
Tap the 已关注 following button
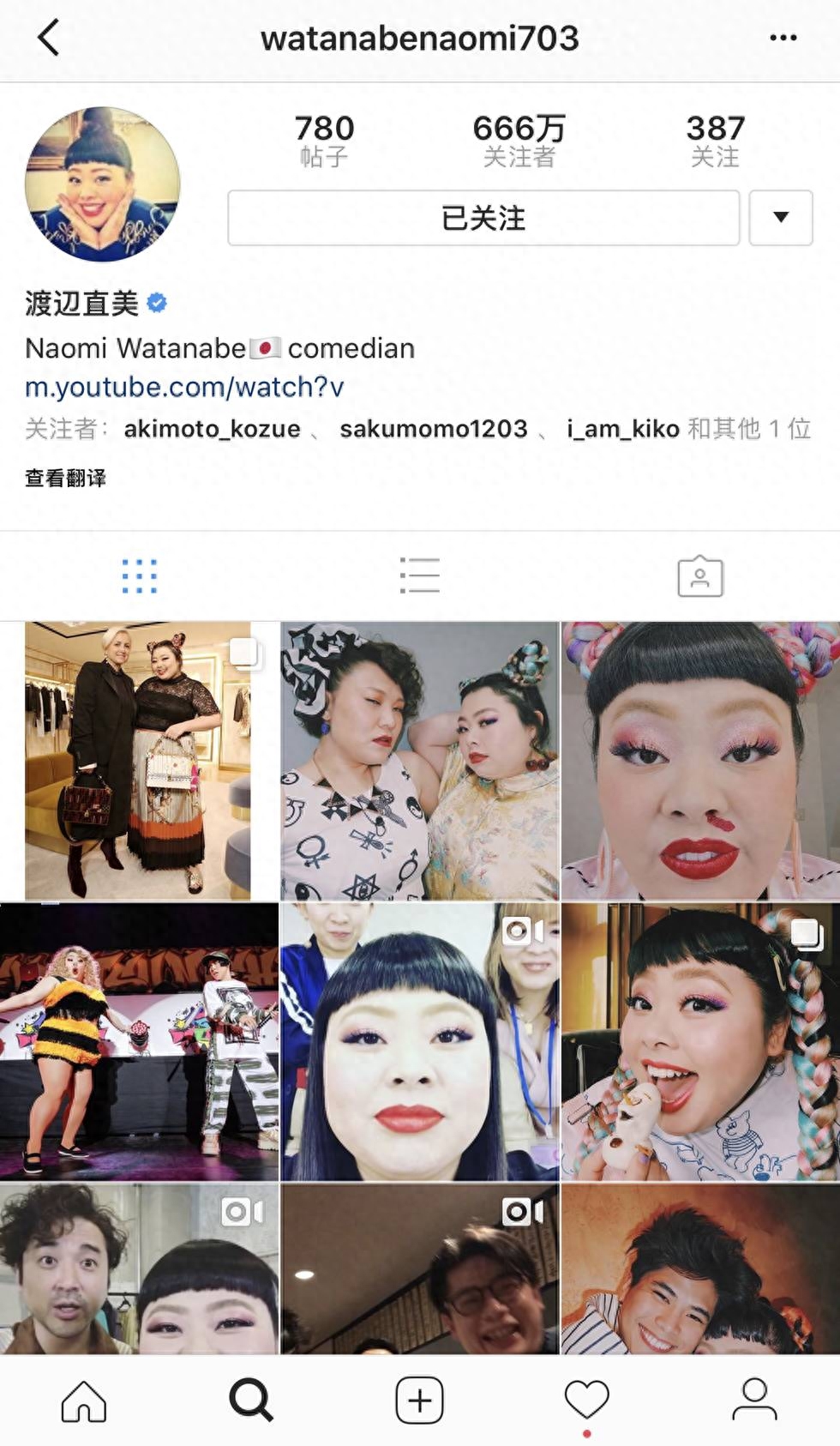(483, 218)
